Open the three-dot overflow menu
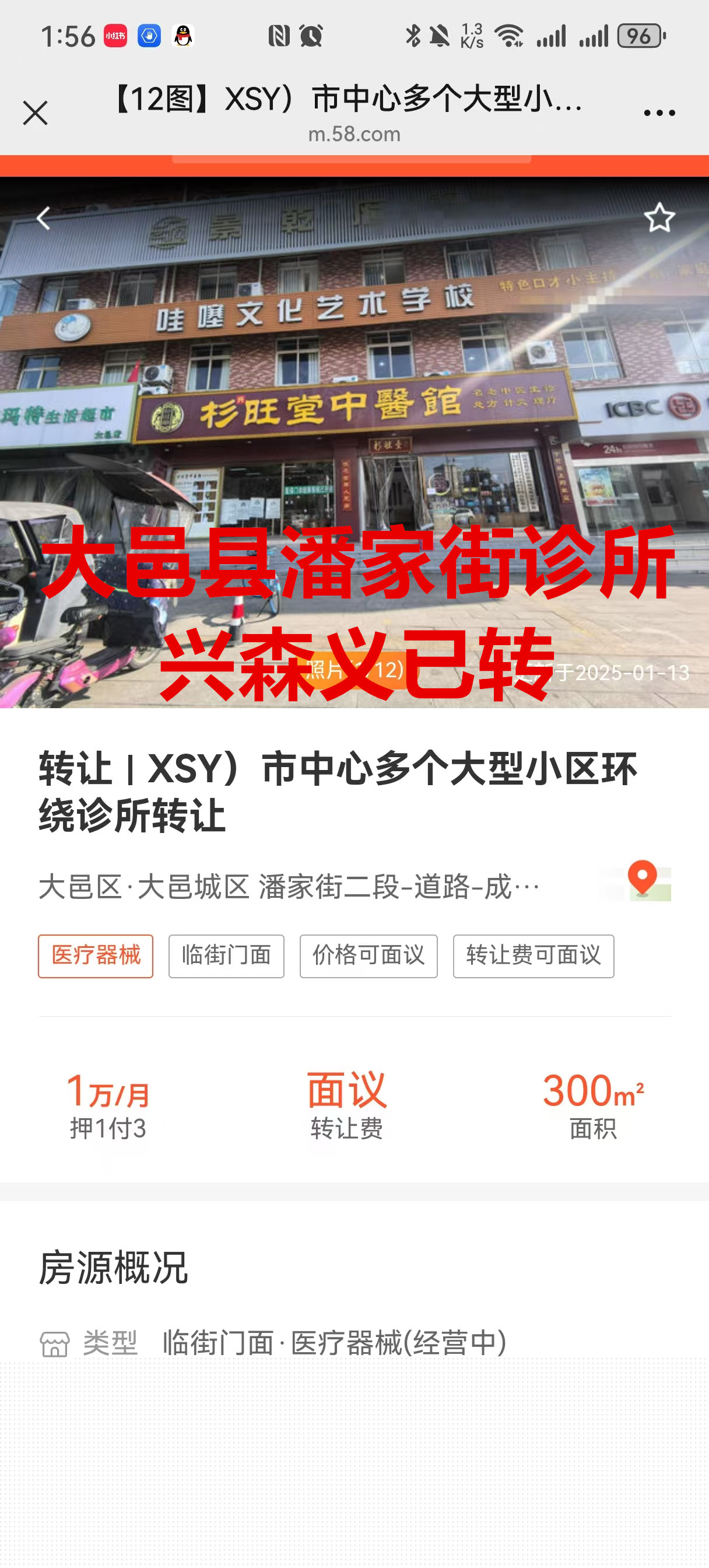 pyautogui.click(x=659, y=113)
